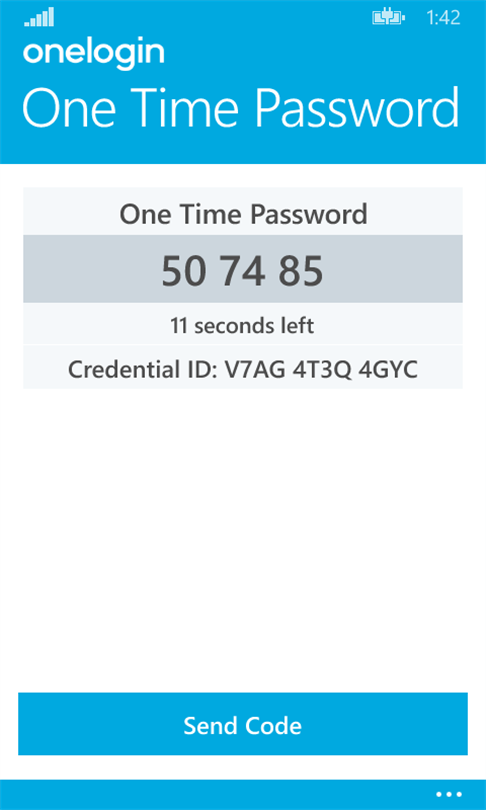486x810 pixels.
Task: Tap the Send Code button
Action: tap(243, 724)
